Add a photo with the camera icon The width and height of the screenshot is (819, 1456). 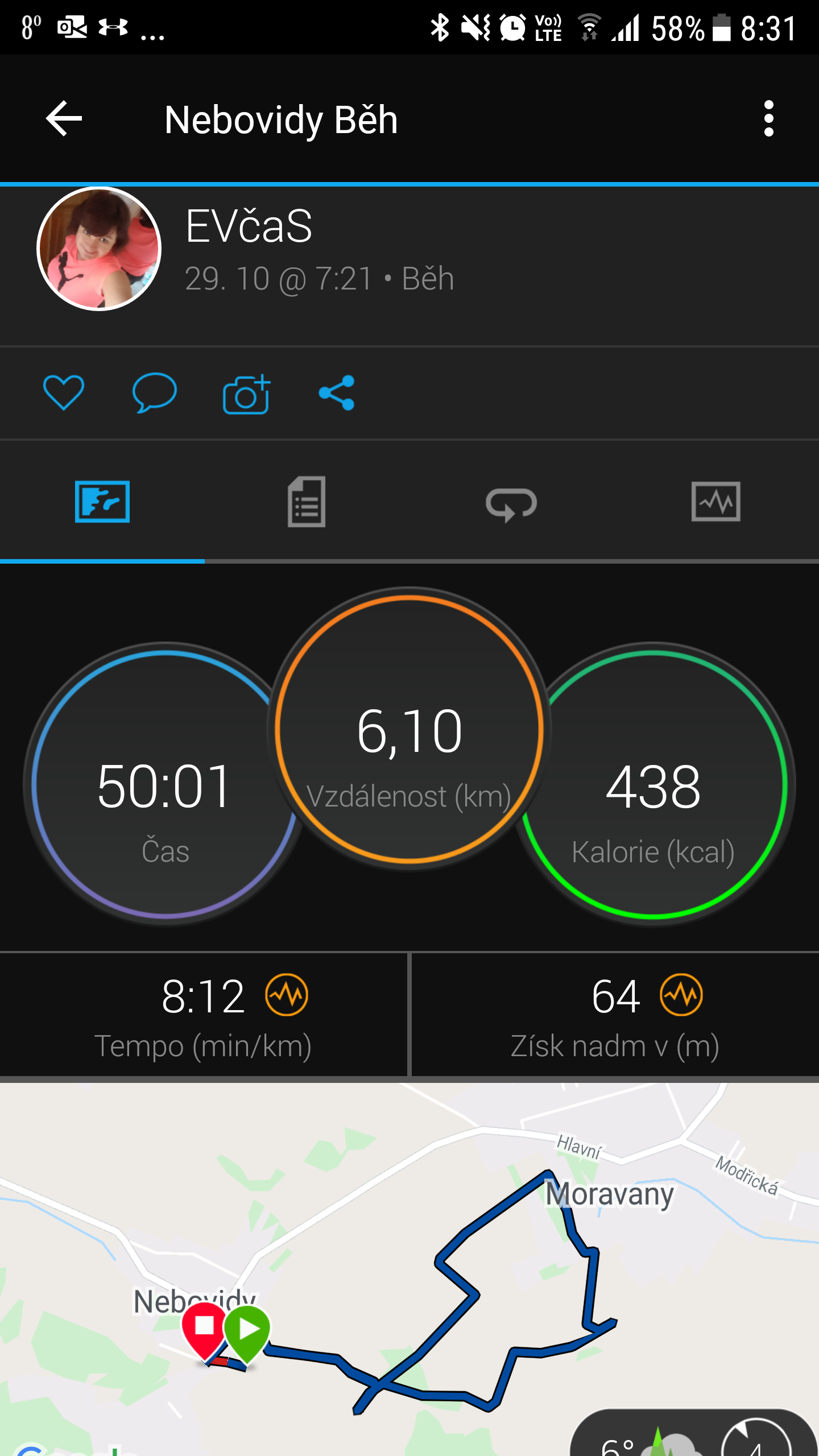click(246, 394)
